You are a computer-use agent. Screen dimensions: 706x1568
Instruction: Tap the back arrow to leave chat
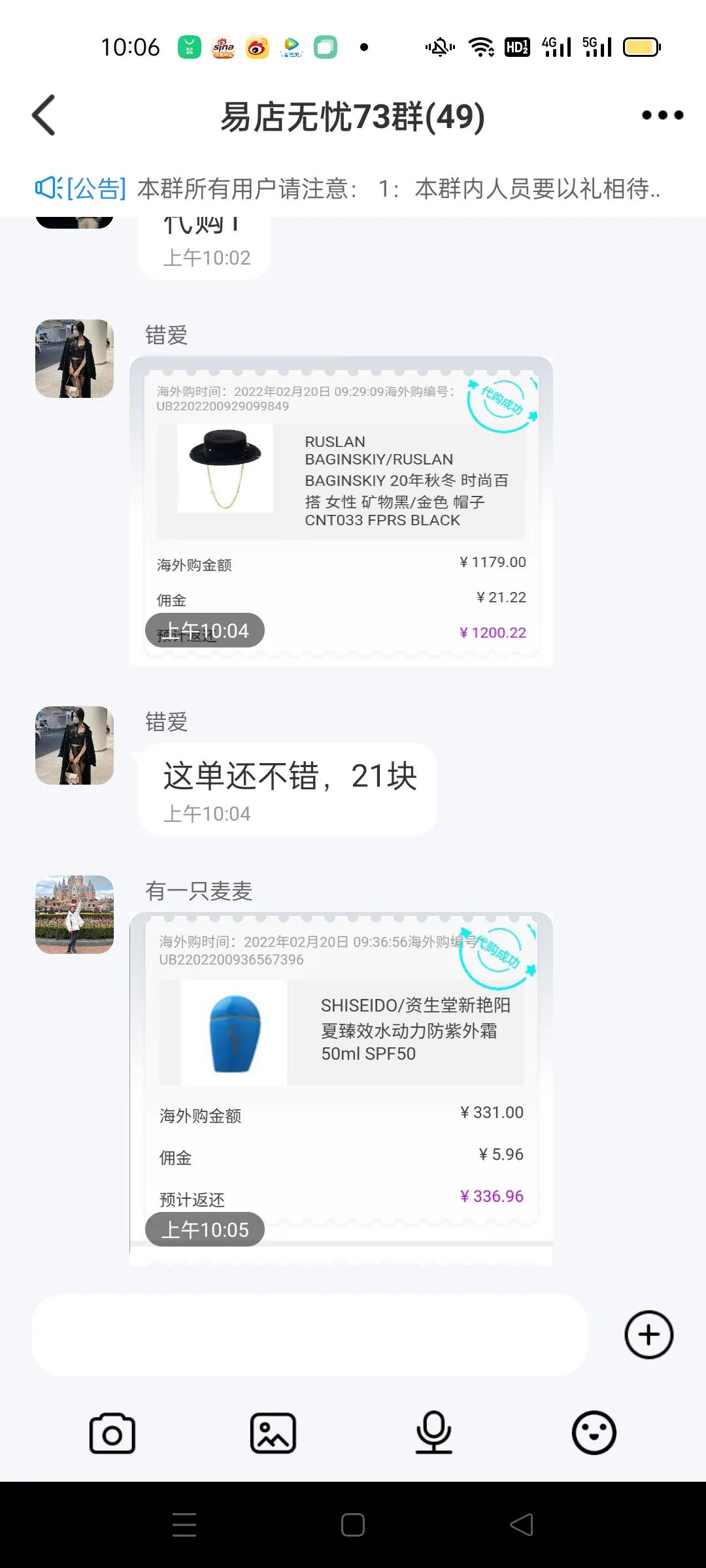pyautogui.click(x=43, y=115)
